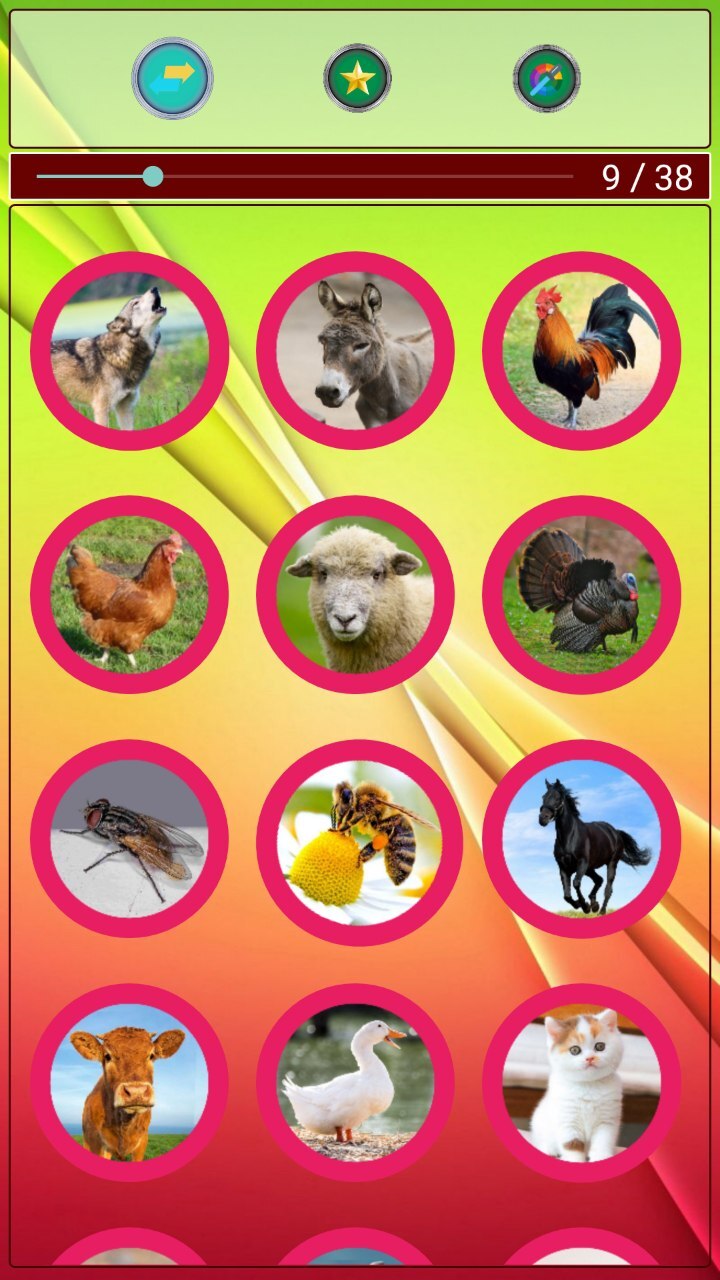This screenshot has height=1280, width=720.
Task: Tap the brown cow picture
Action: [129, 1083]
